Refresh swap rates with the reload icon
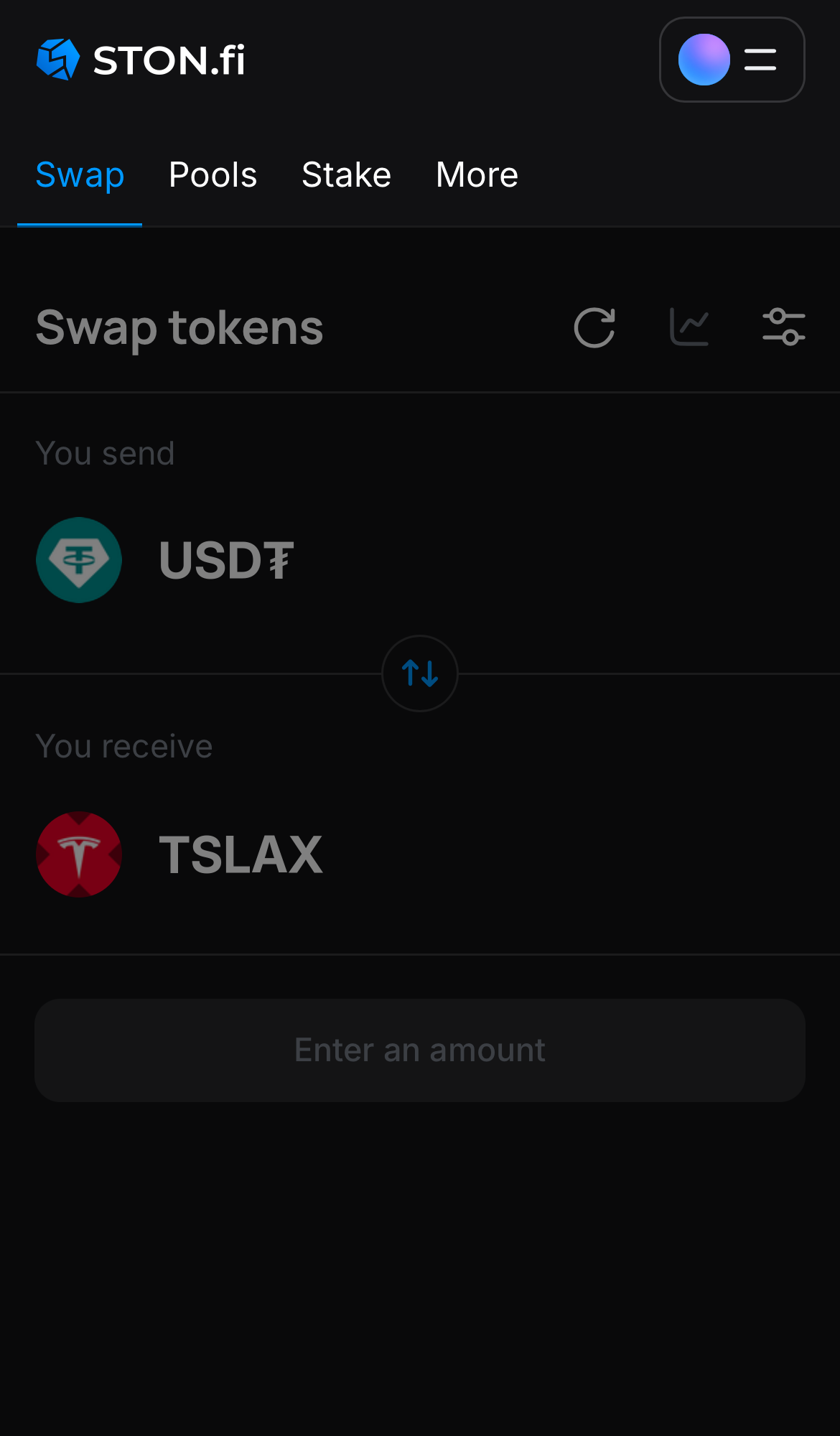 tap(594, 327)
